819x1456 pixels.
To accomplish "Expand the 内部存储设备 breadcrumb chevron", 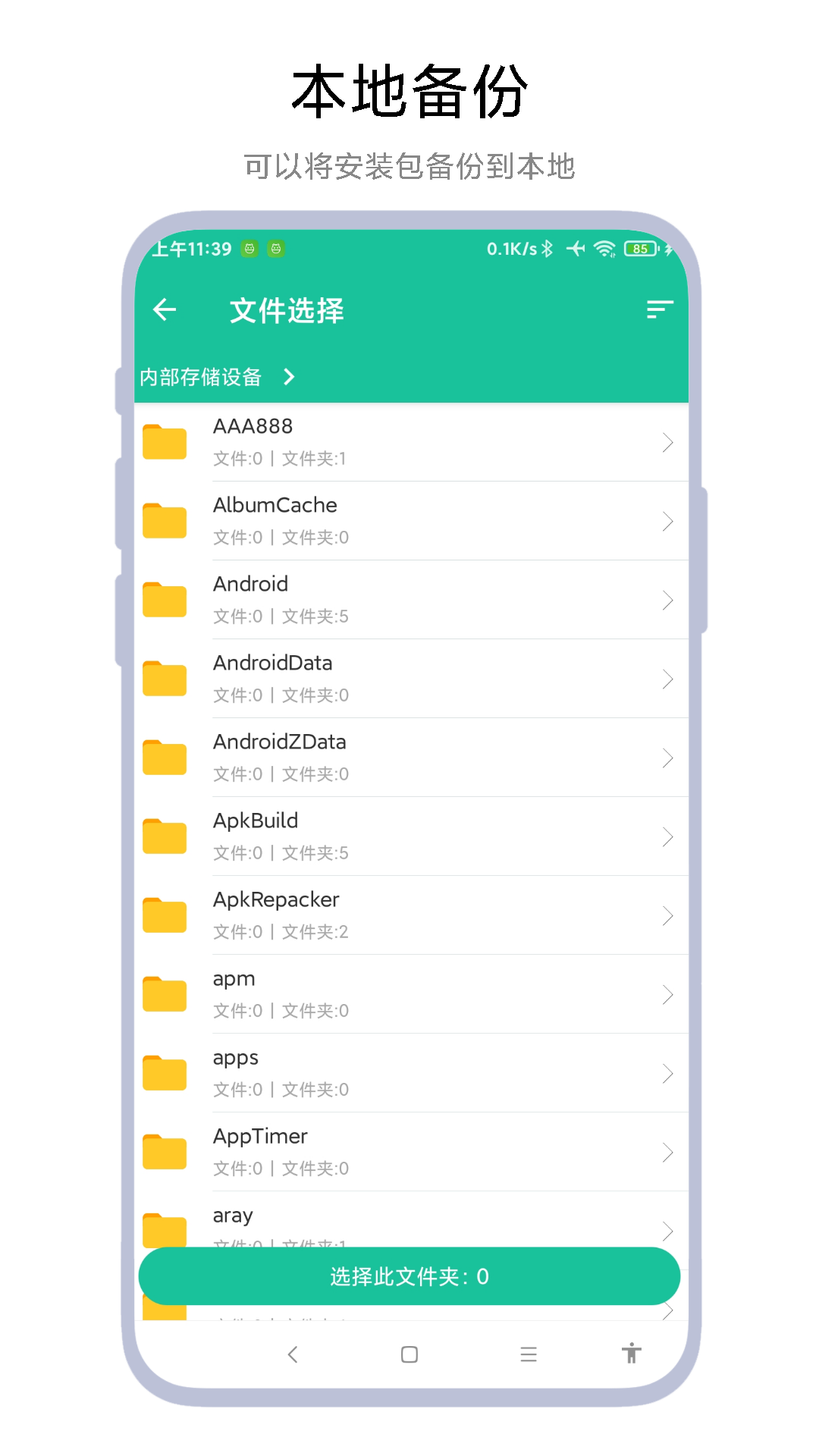I will point(289,377).
